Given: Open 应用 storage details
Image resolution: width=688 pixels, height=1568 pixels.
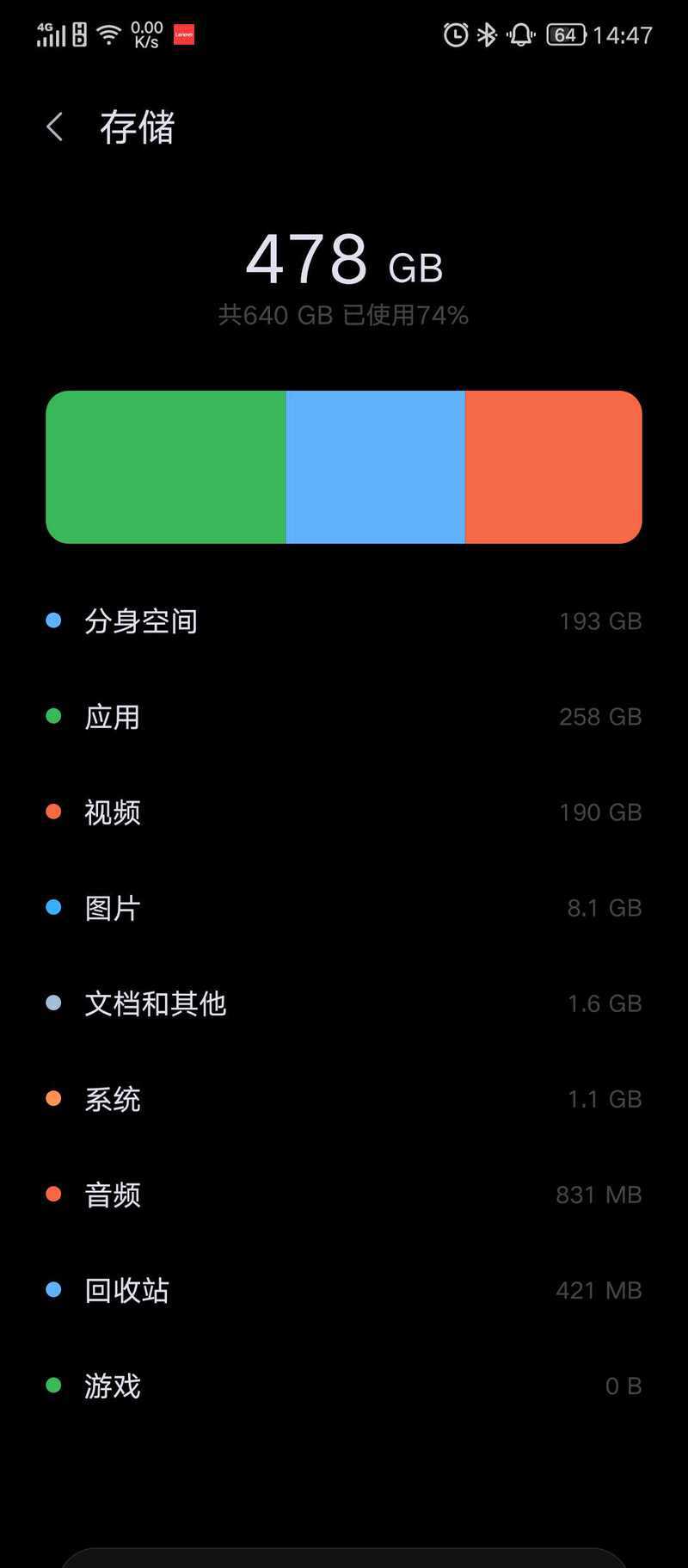Looking at the screenshot, I should 344,716.
